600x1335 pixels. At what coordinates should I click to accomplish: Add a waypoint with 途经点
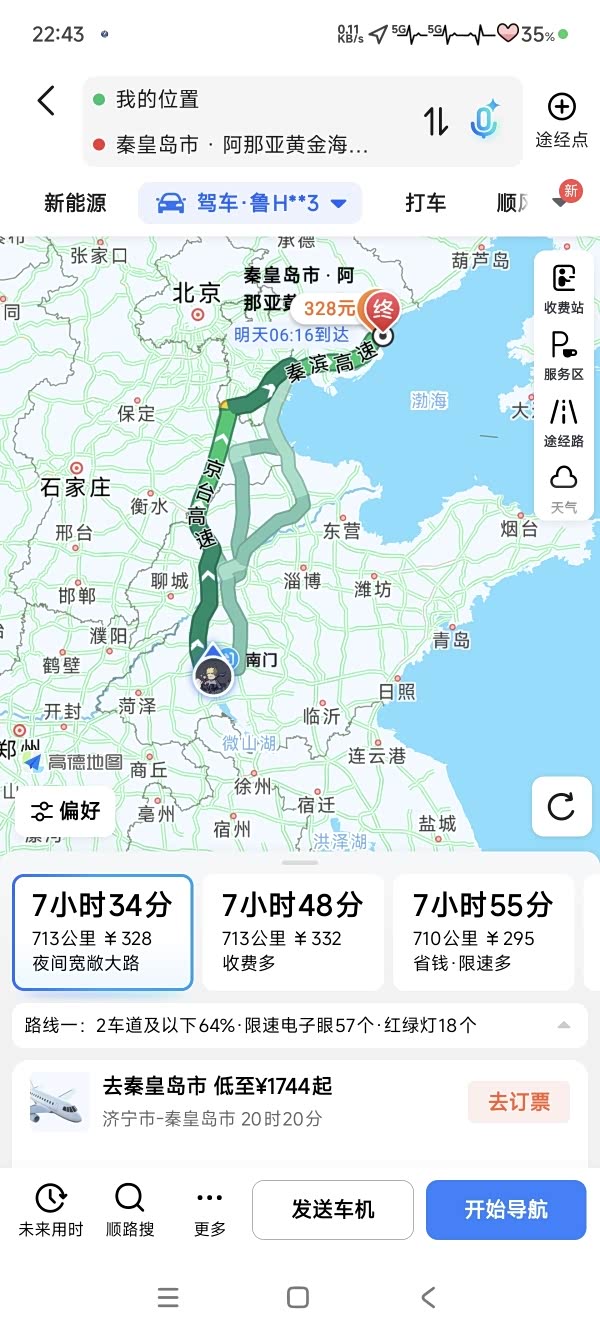[x=561, y=120]
